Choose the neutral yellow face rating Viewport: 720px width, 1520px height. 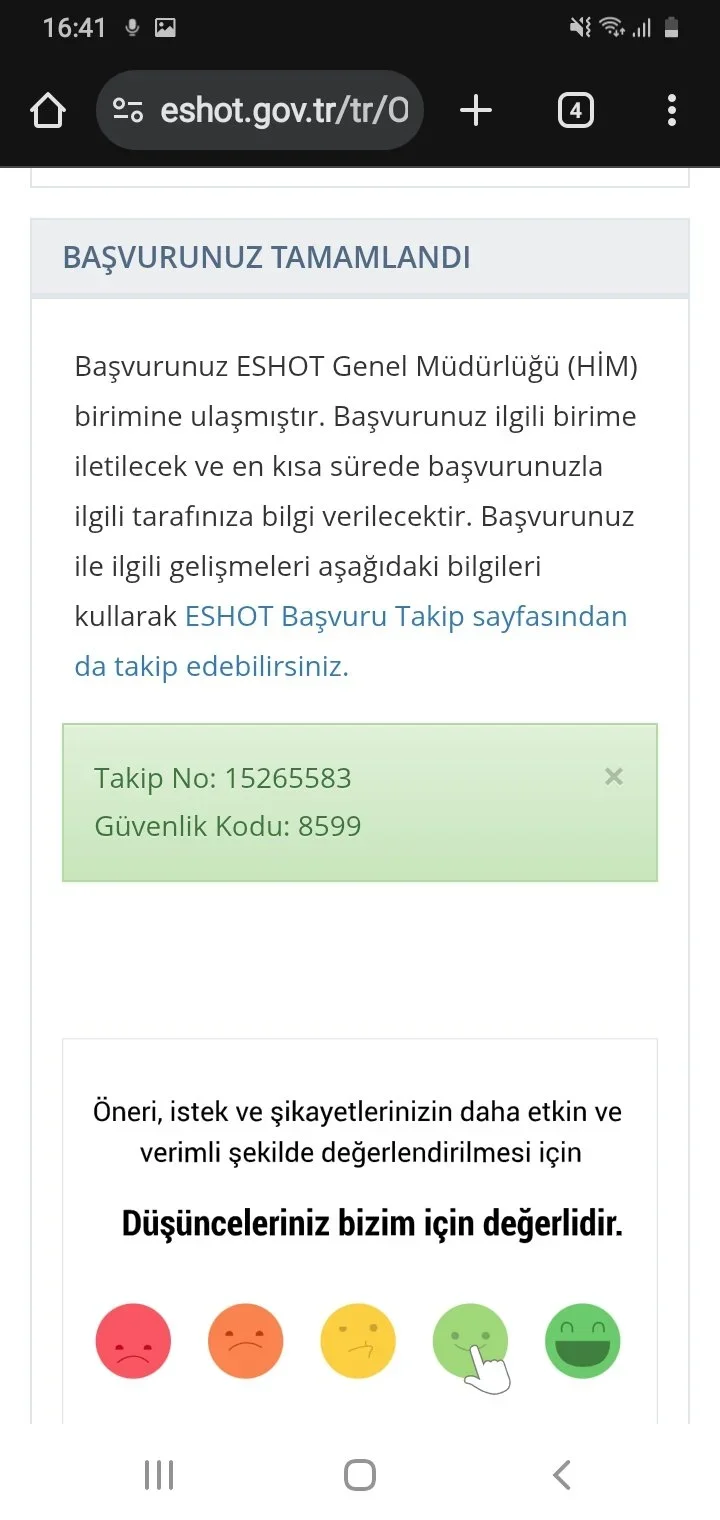358,1340
